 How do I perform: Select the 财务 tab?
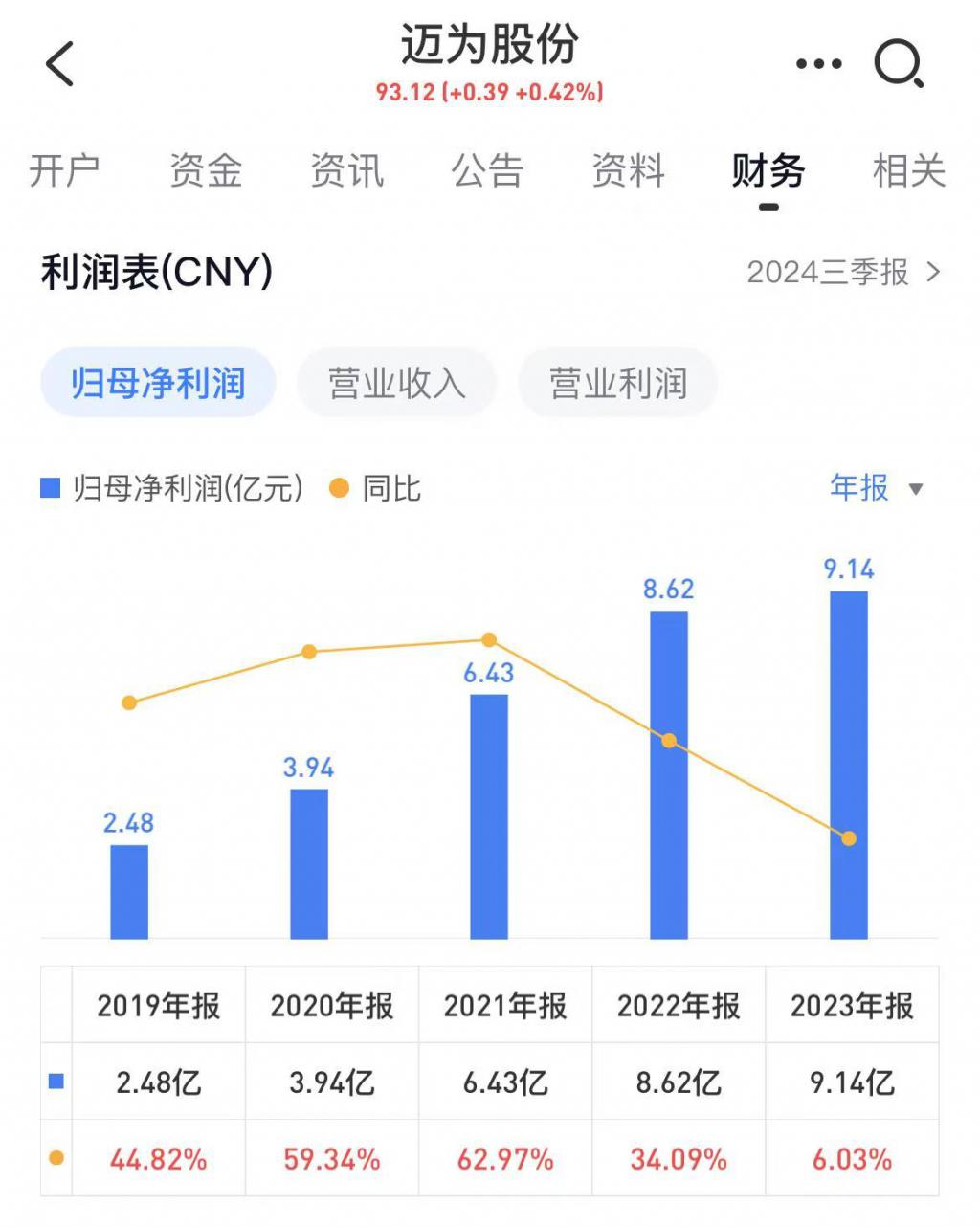point(768,172)
